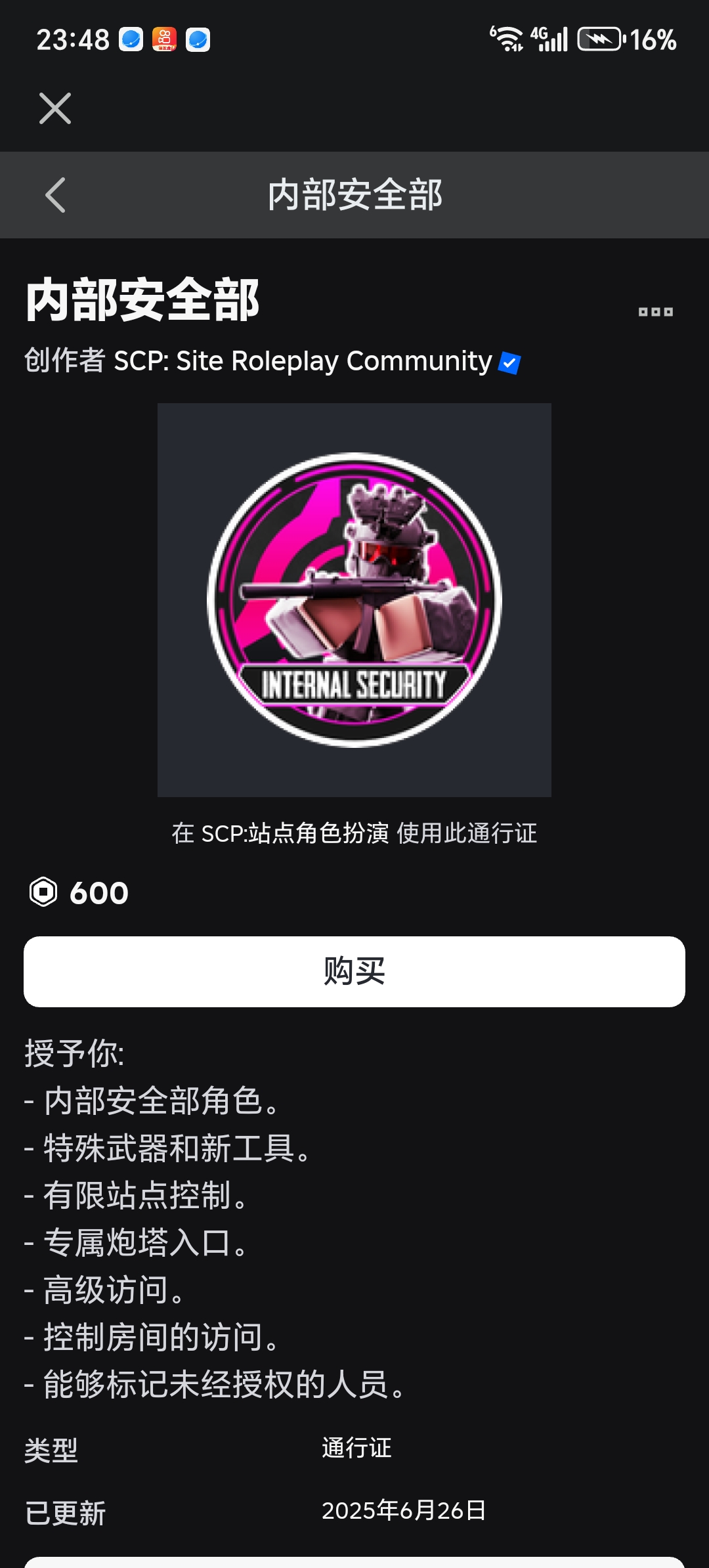Open creator SCP: Site Roleplay Community
Screen dimensions: 709x1568
303,361
